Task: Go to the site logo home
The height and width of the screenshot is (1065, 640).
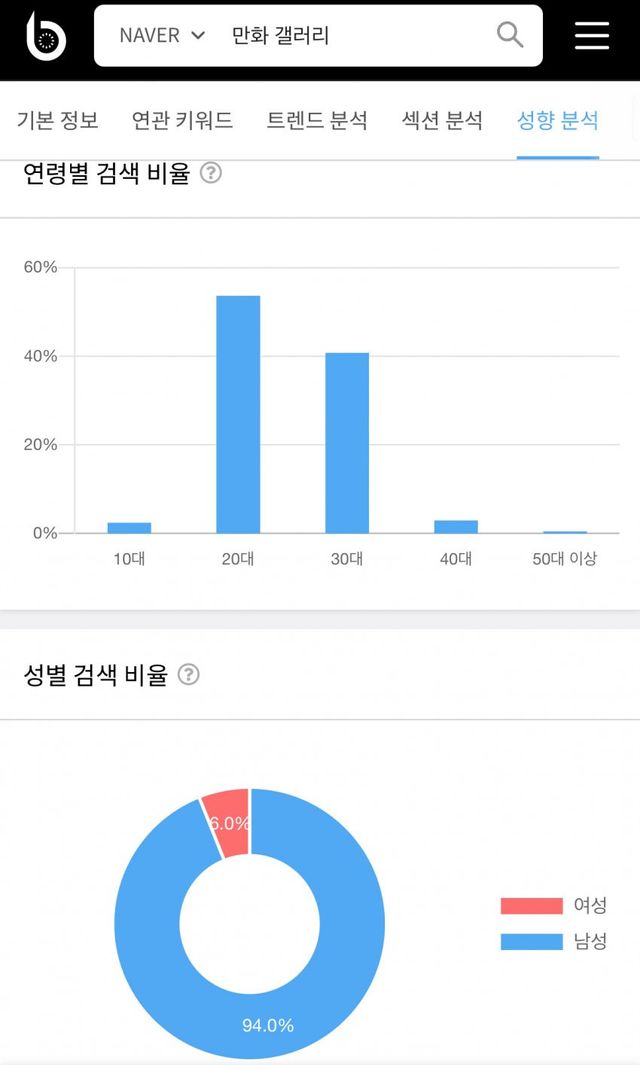Action: [45, 36]
